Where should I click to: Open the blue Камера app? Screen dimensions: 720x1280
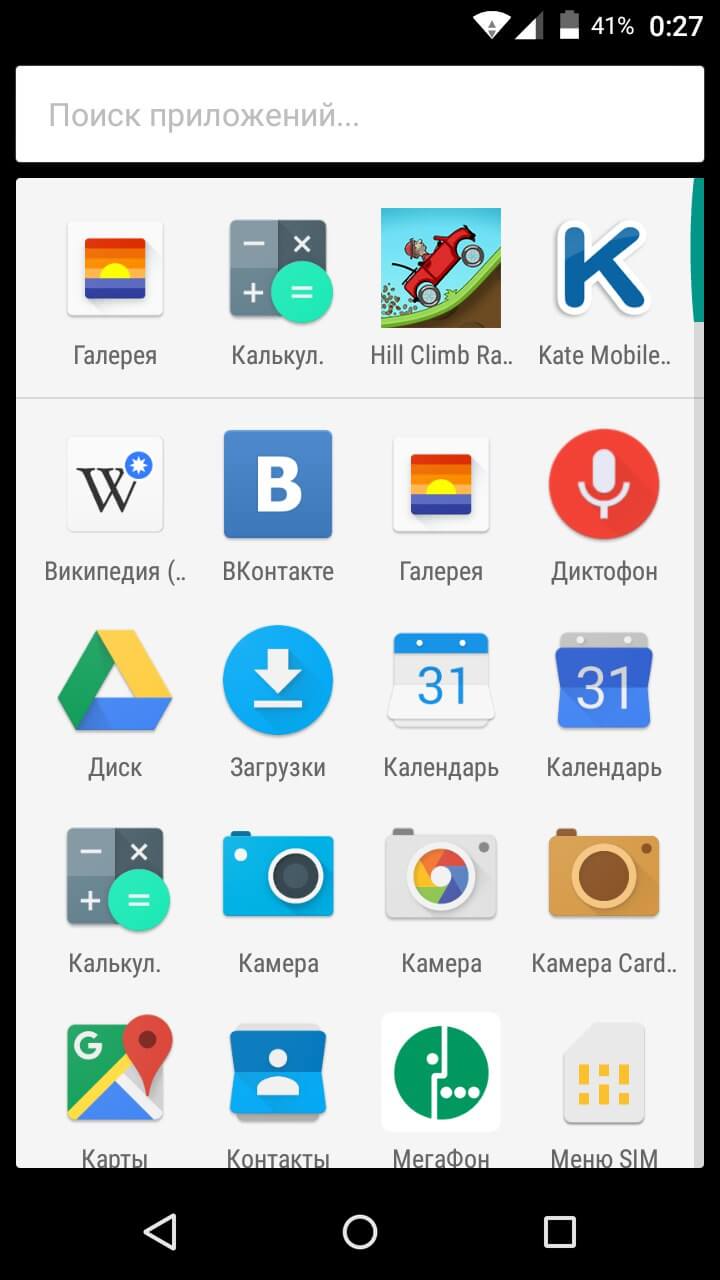click(278, 877)
